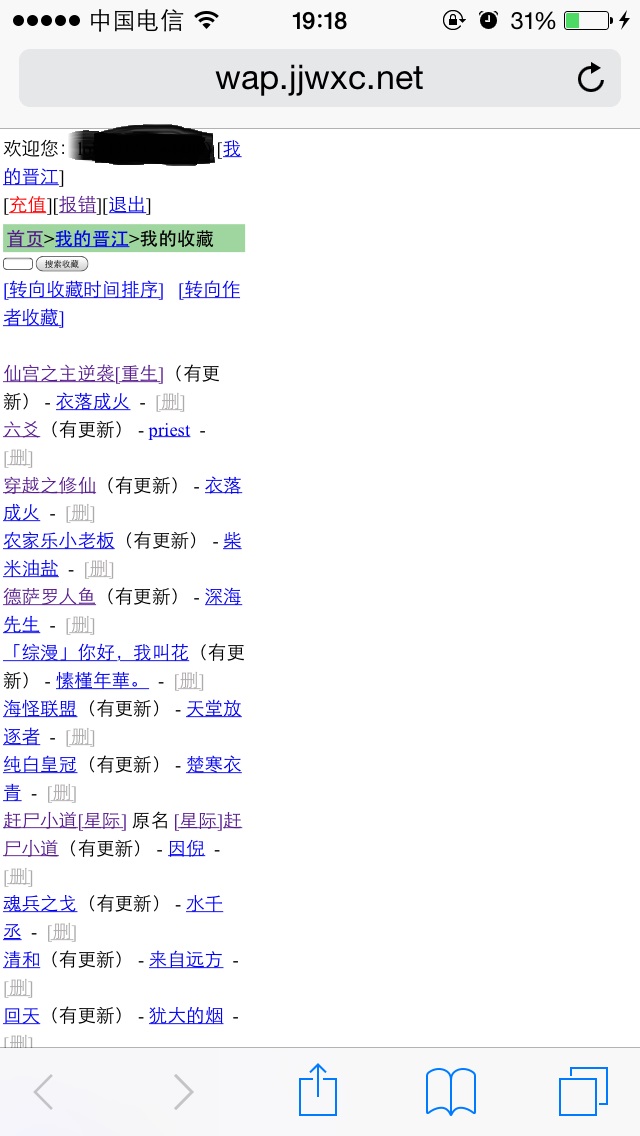Screen dimensions: 640x1136
Task: Open the Safari share sheet
Action: (318, 1089)
